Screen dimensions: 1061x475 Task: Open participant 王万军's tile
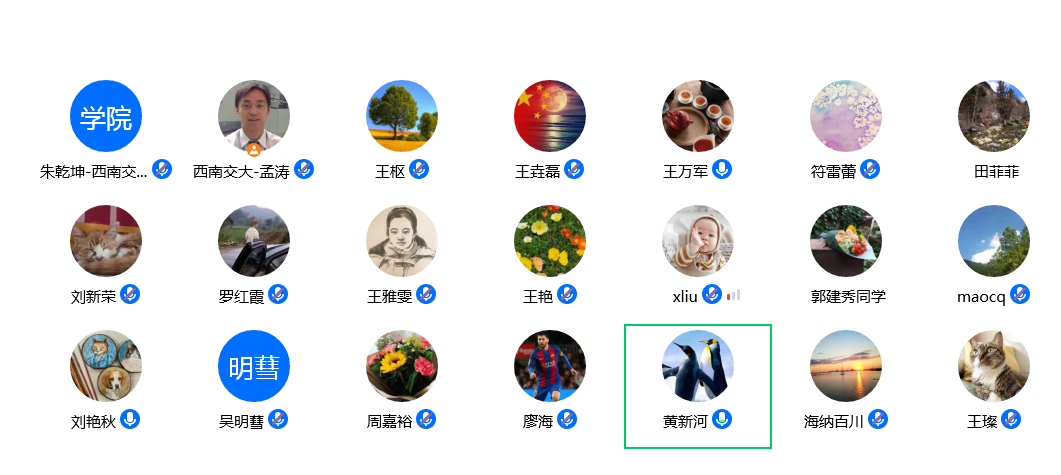pos(698,116)
